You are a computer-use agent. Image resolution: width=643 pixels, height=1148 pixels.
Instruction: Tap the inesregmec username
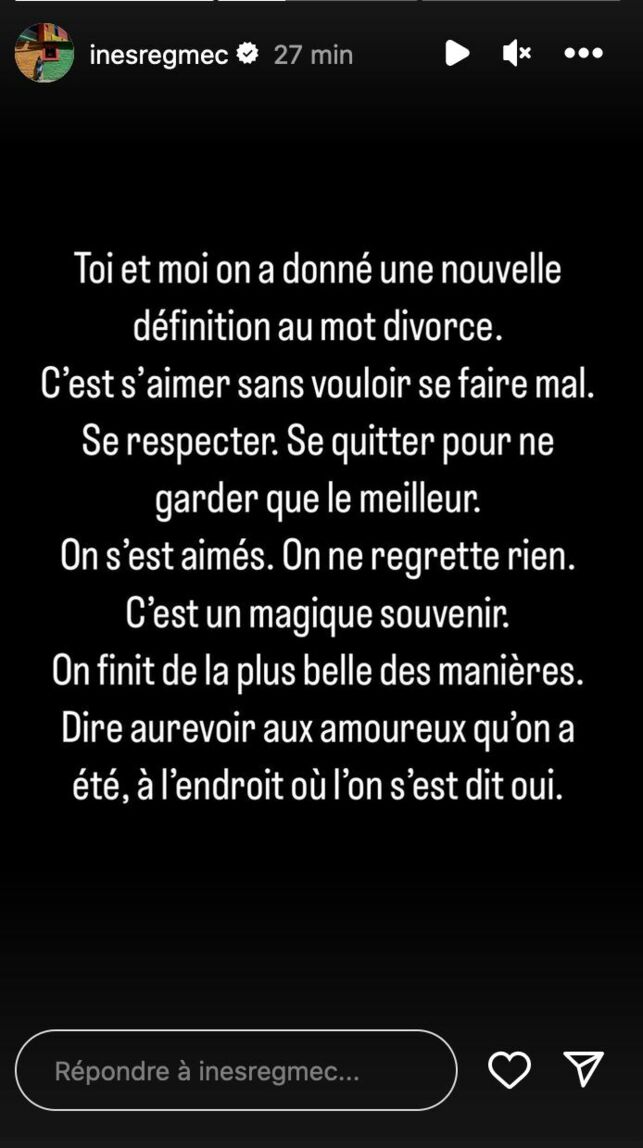(x=159, y=54)
